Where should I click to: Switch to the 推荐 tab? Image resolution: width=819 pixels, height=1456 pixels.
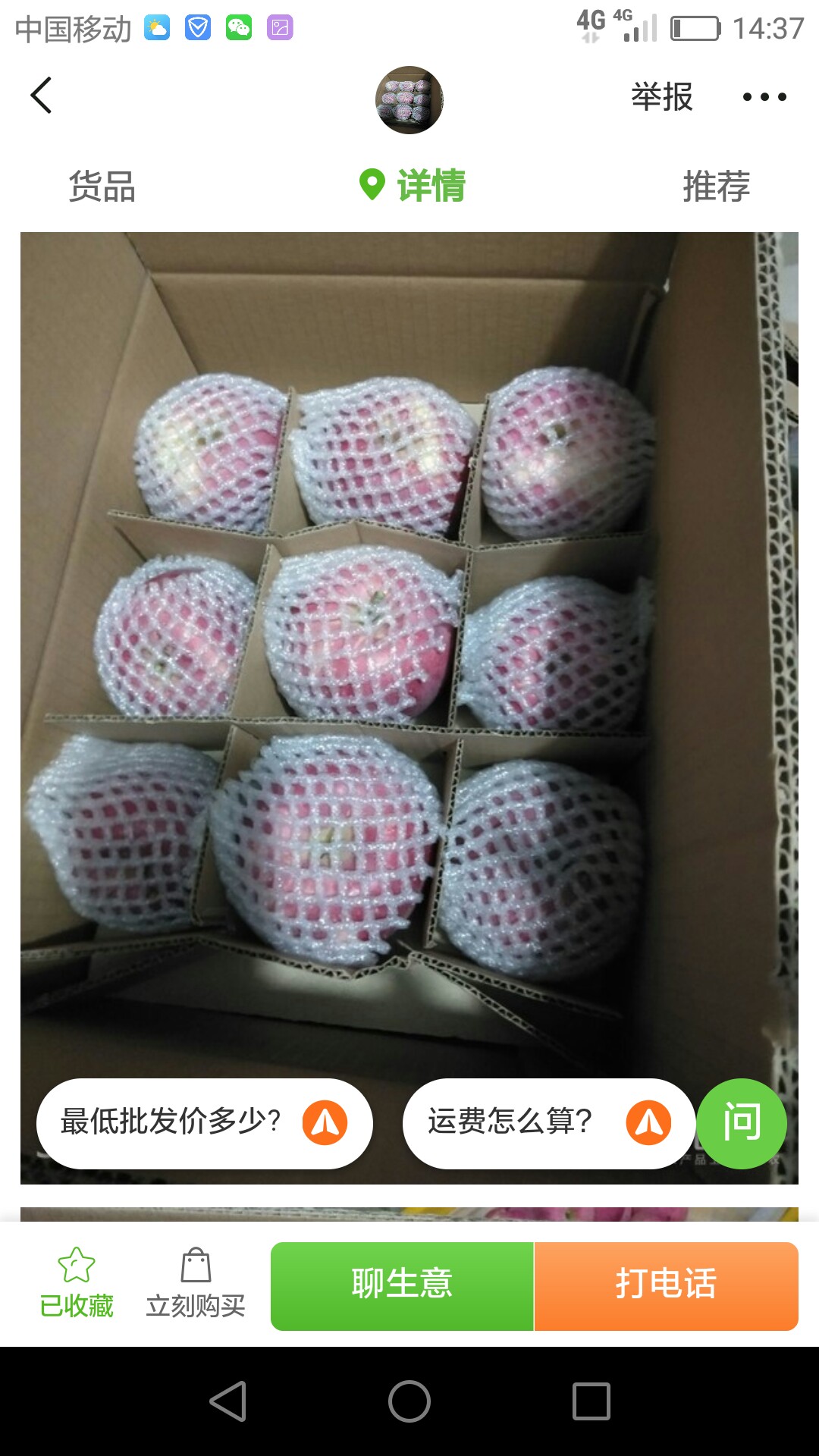click(x=717, y=187)
